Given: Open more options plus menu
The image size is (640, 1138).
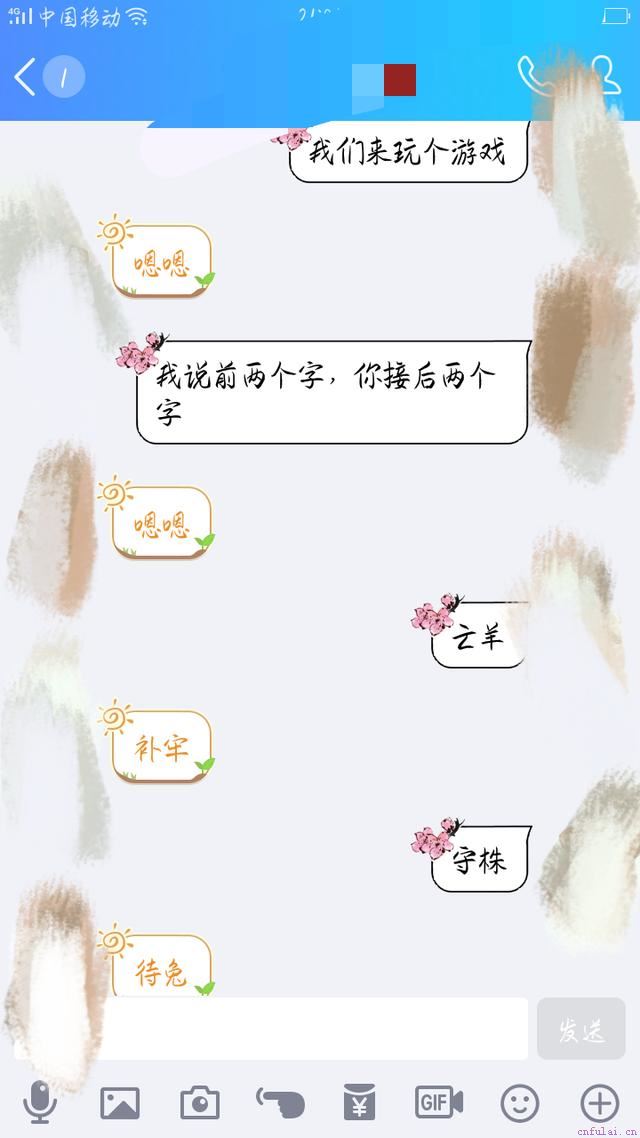Looking at the screenshot, I should [x=599, y=1103].
